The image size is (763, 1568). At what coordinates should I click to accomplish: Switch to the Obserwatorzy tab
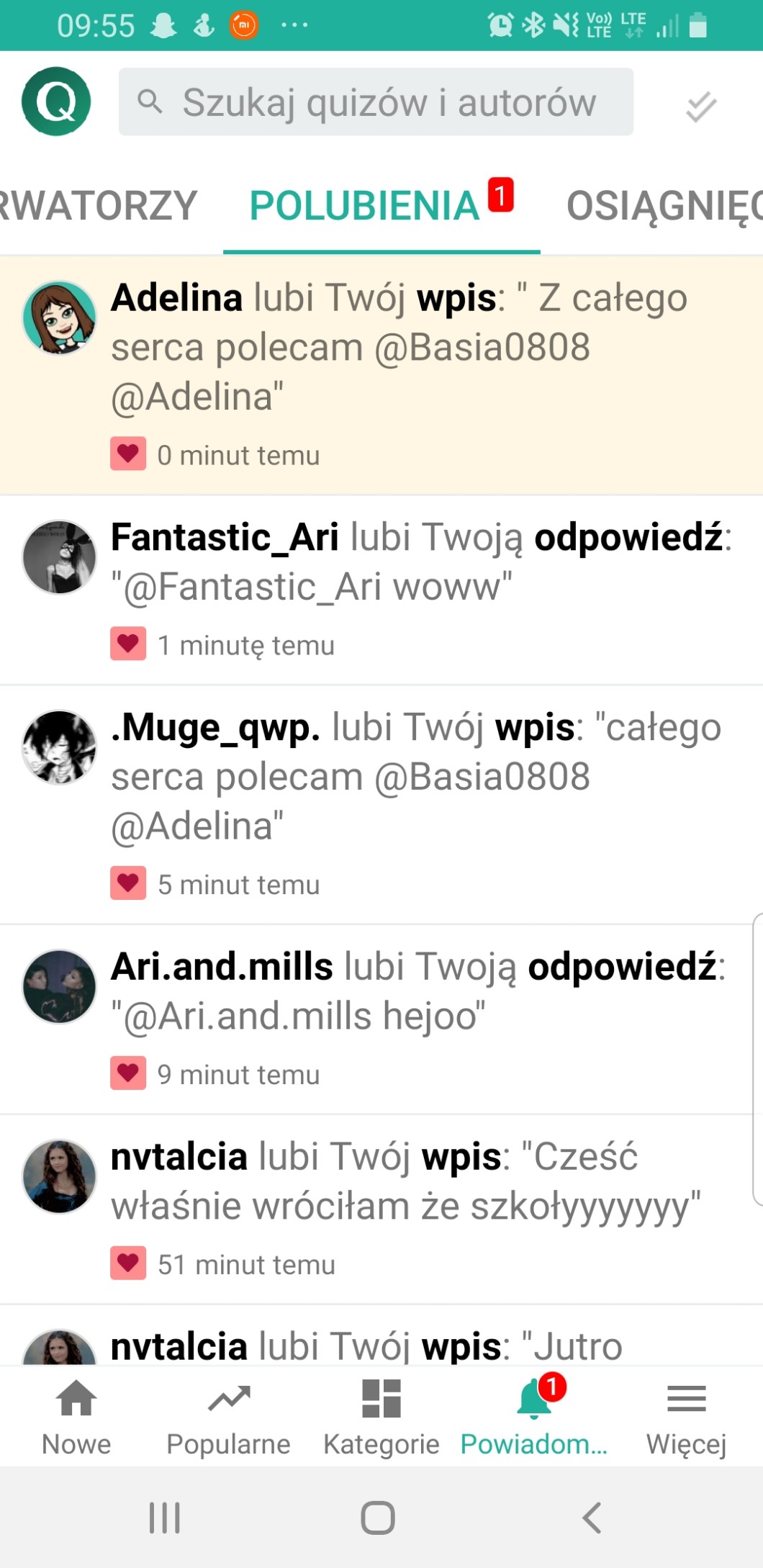tap(97, 206)
